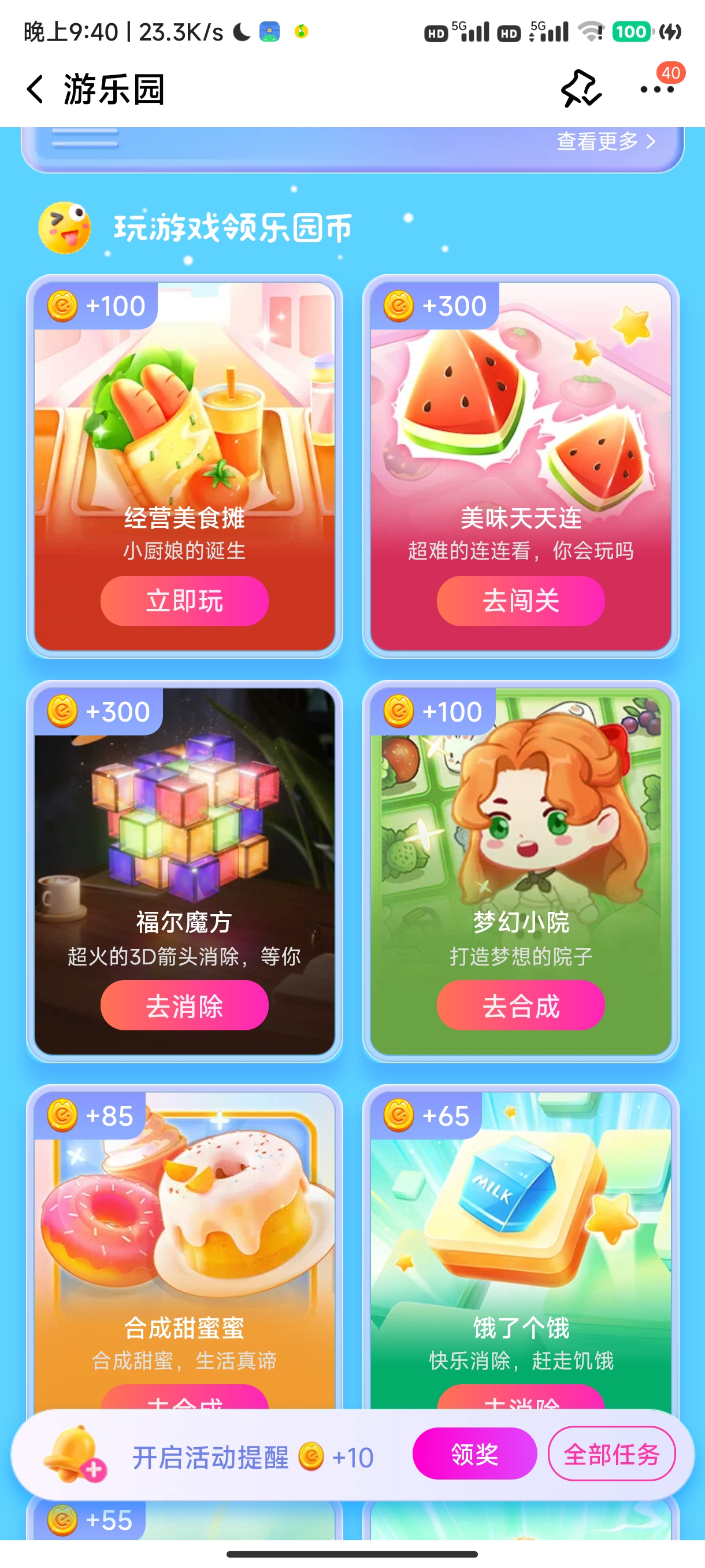The height and width of the screenshot is (1568, 705).
Task: Open 查看更多 link
Action: (606, 141)
